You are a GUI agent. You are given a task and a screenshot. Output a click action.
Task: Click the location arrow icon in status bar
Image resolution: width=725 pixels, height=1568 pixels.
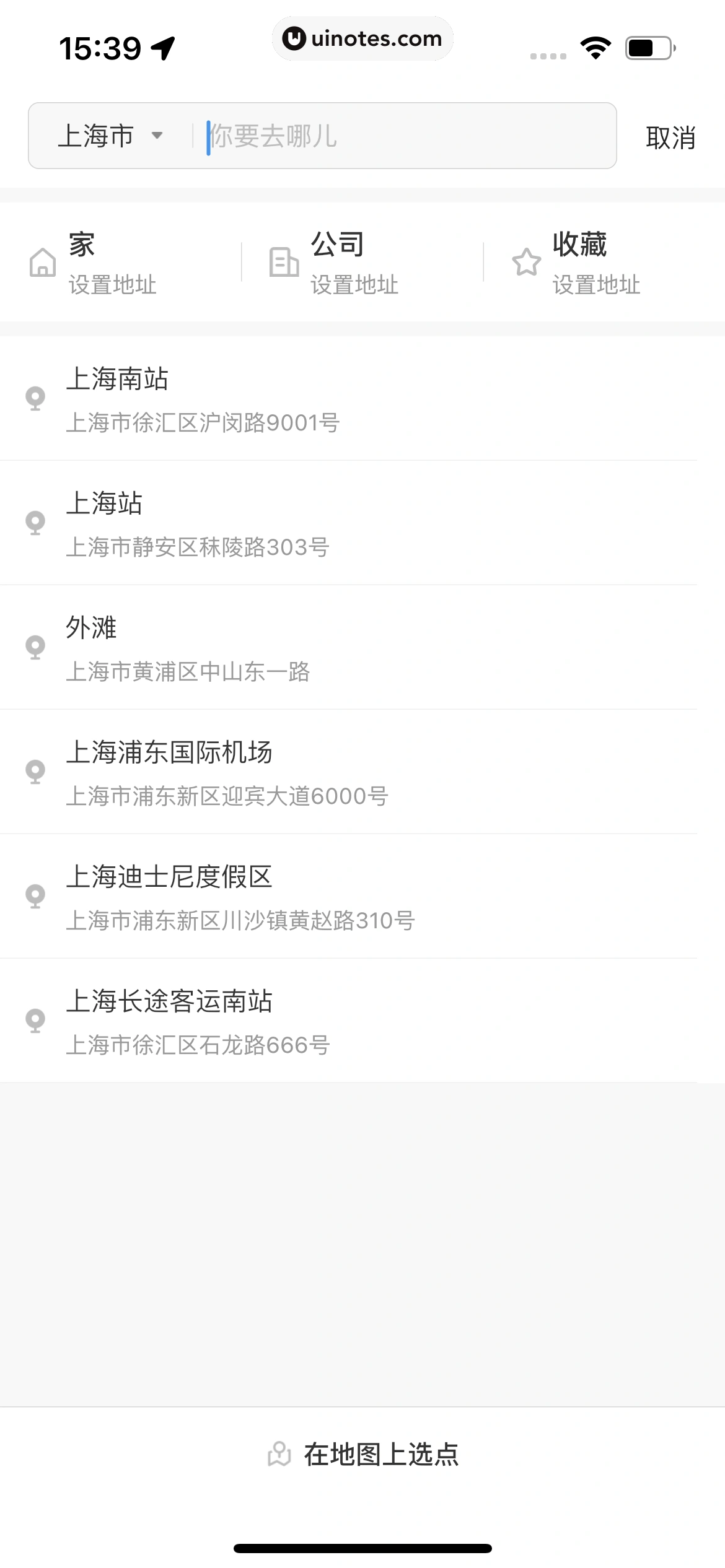[163, 46]
